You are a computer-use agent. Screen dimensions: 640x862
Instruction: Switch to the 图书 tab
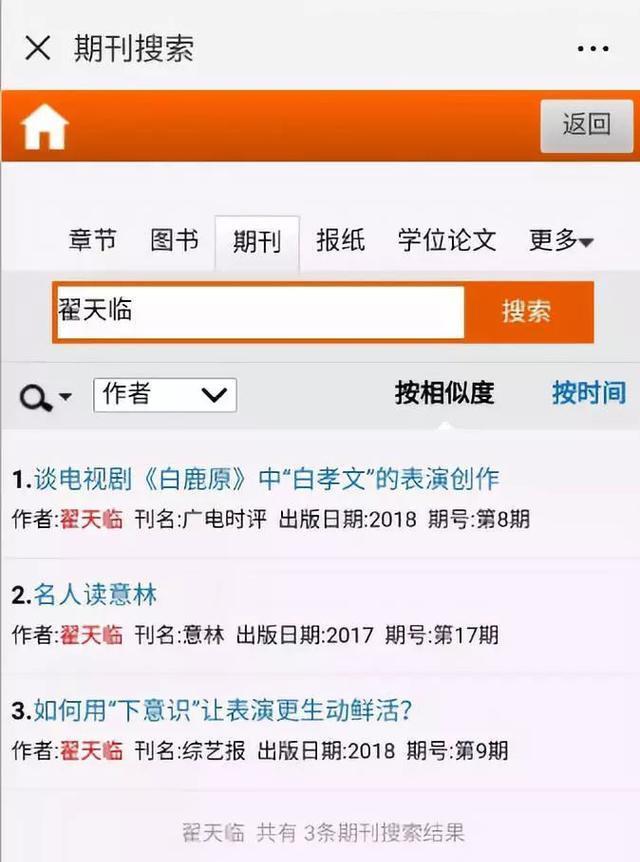174,240
